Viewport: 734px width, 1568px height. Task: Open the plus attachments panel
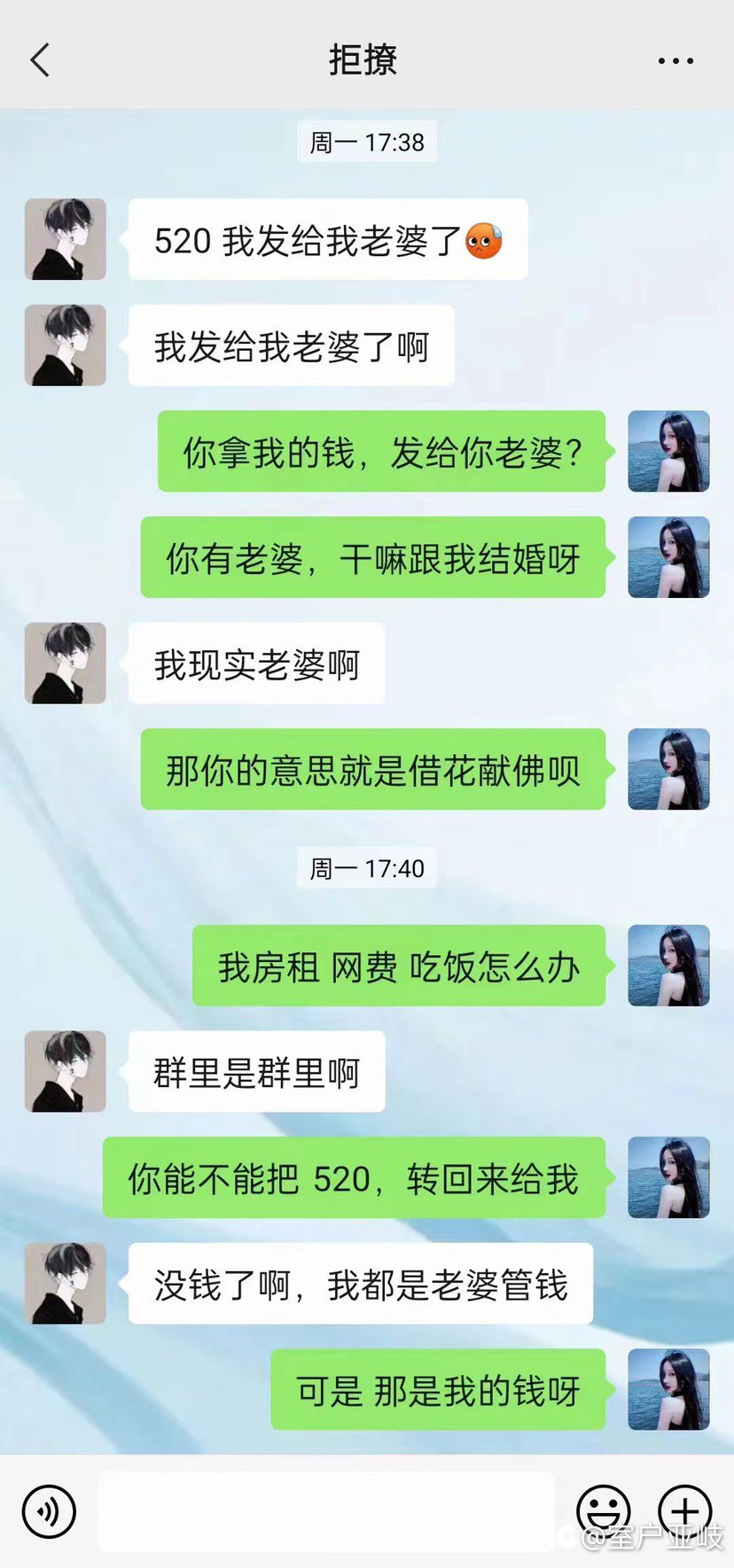684,1512
